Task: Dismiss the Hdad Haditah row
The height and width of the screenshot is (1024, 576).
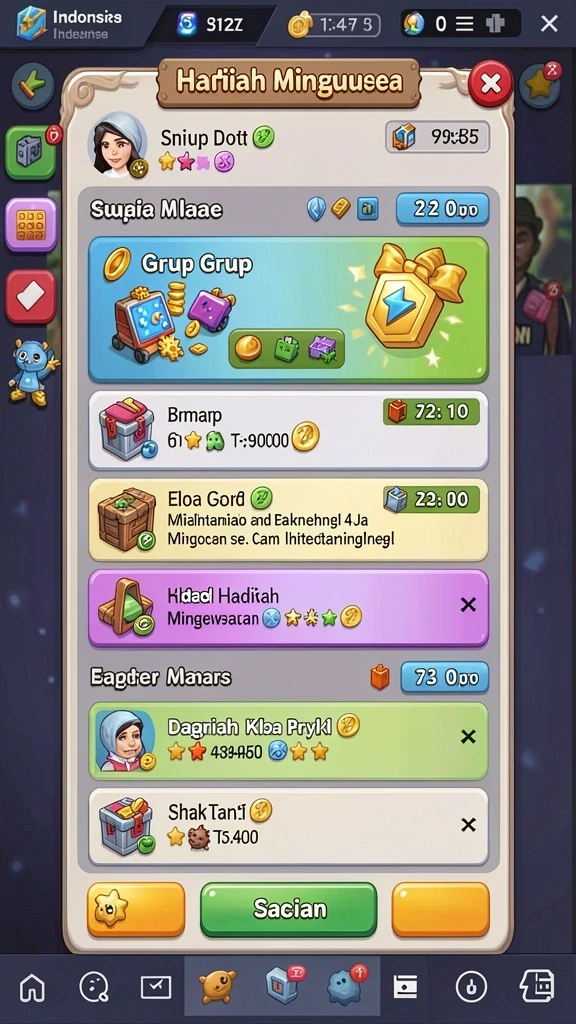Action: tap(468, 605)
